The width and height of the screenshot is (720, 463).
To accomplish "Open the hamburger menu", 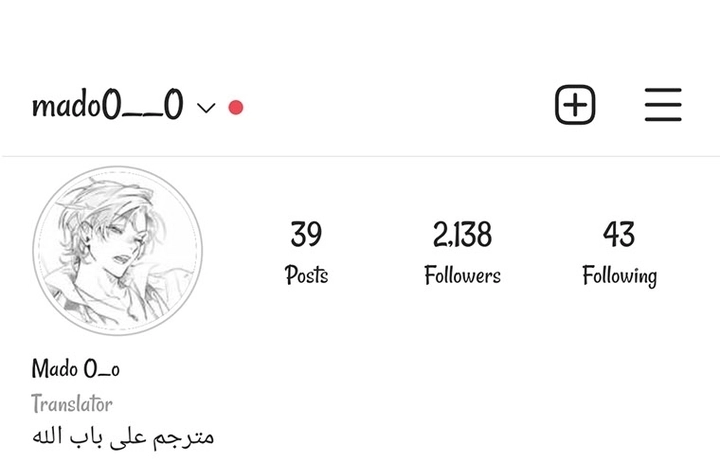I will click(662, 105).
